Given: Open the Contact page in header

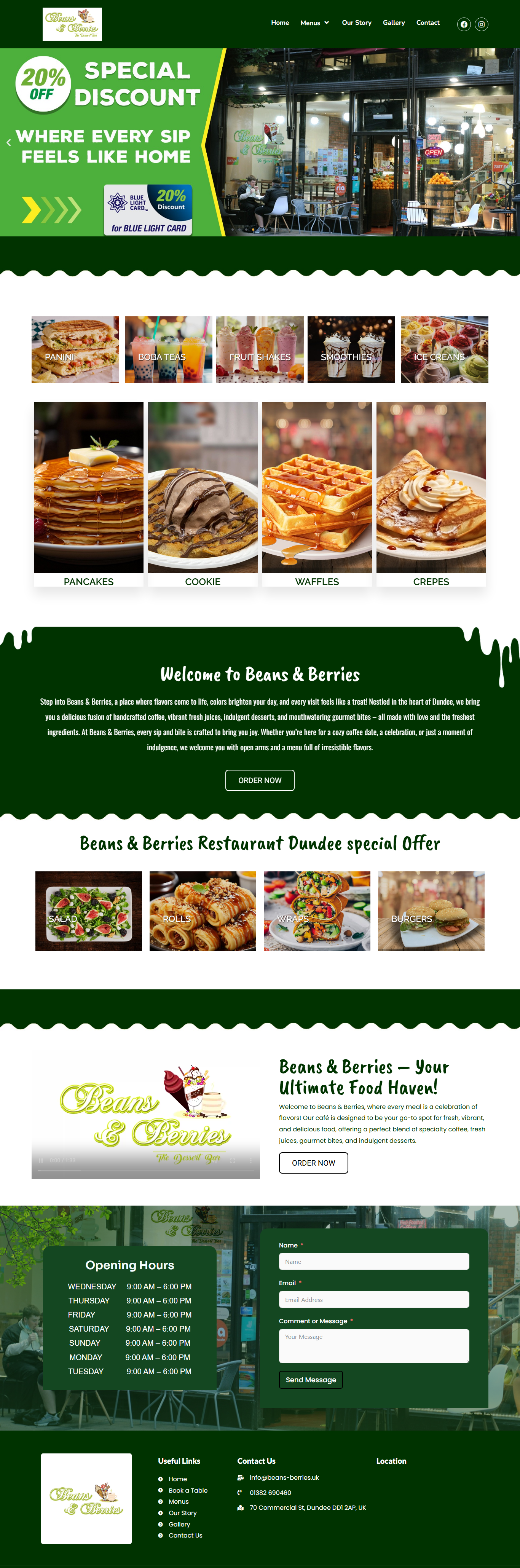Looking at the screenshot, I should [427, 22].
